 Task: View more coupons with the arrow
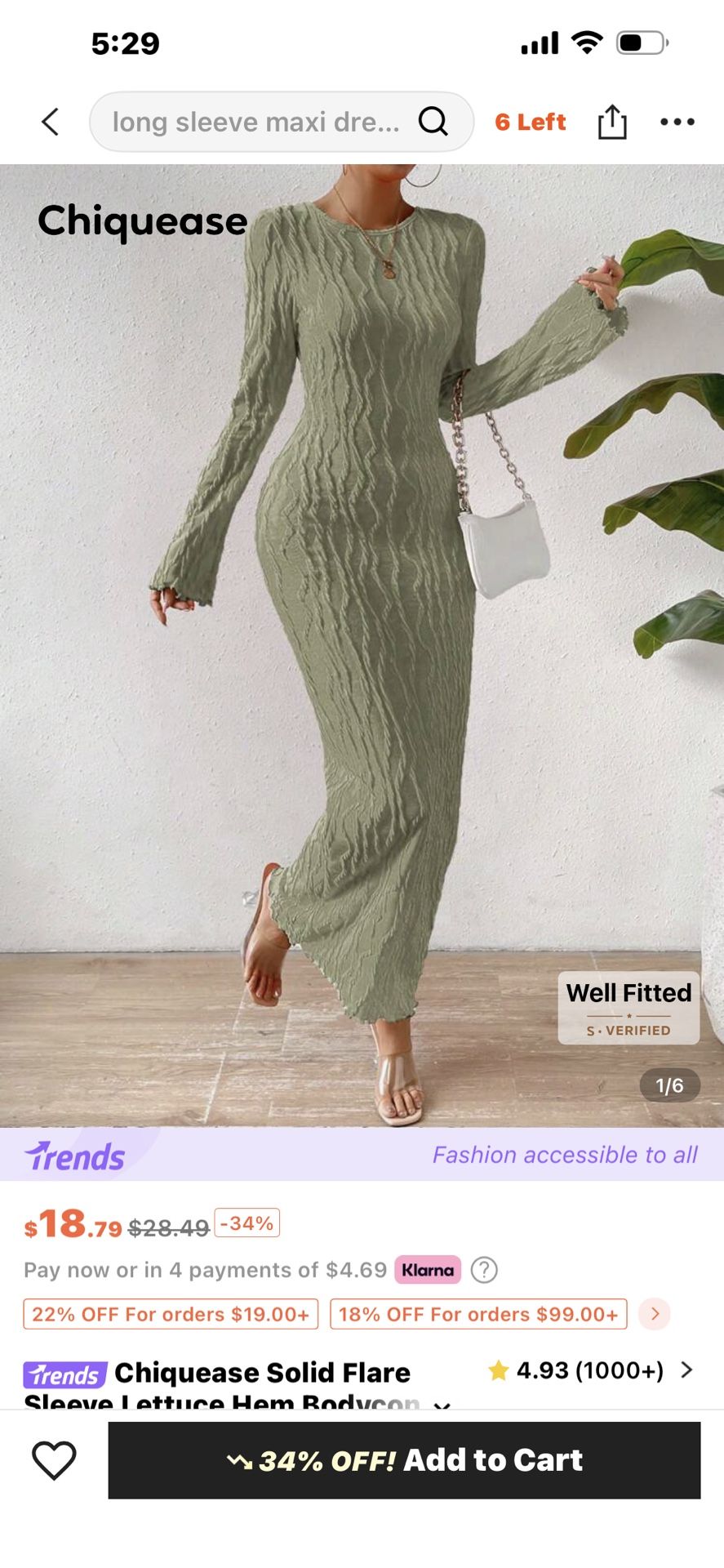(655, 1314)
